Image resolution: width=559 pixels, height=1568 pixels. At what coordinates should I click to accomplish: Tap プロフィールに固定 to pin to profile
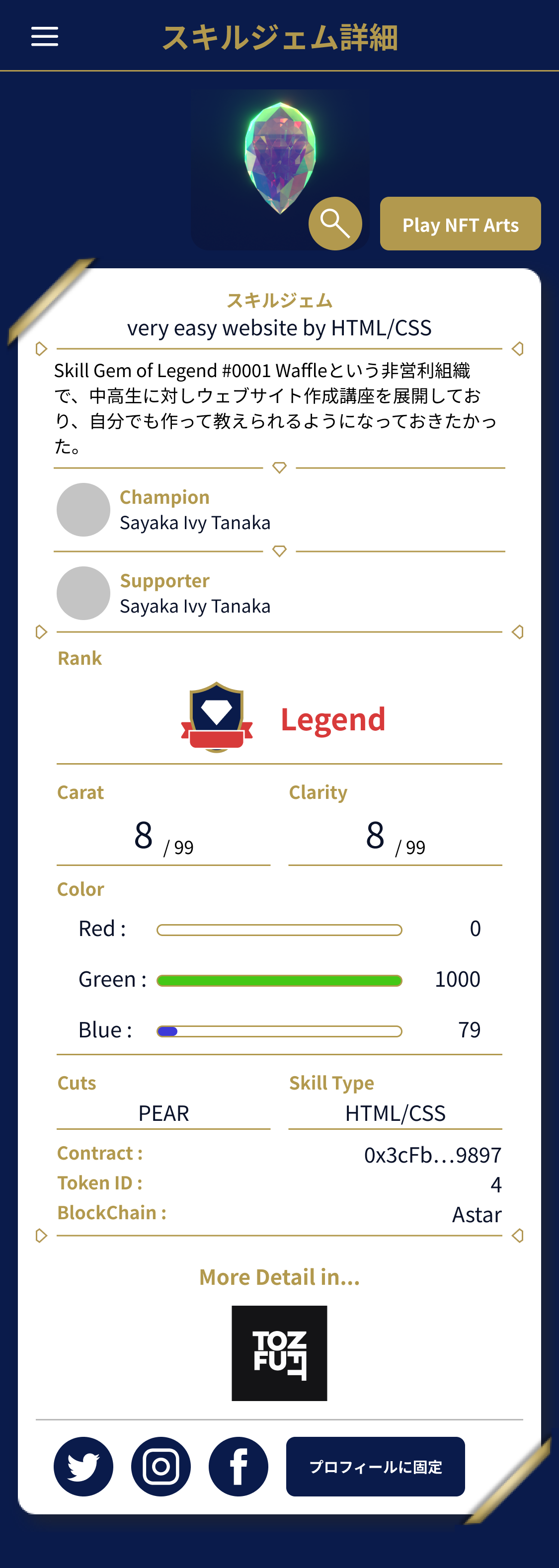coord(375,1466)
